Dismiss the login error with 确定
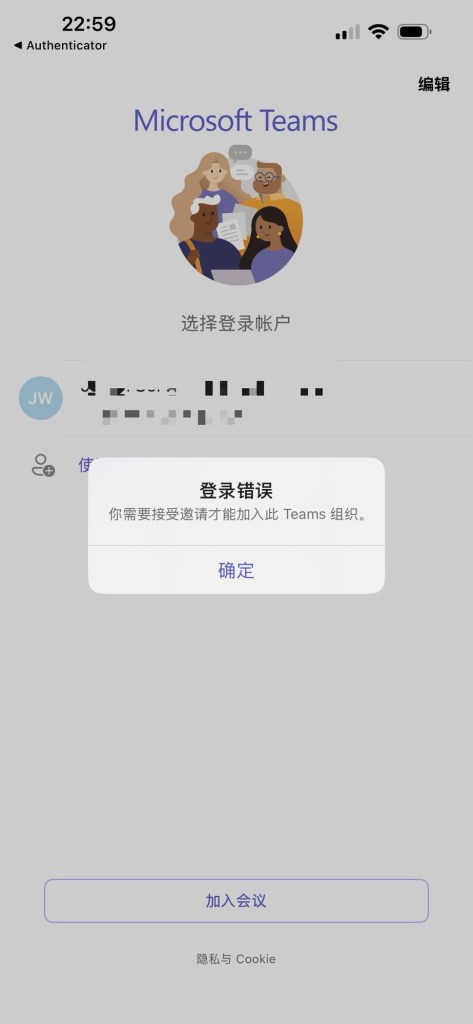Image resolution: width=473 pixels, height=1024 pixels. (236, 570)
